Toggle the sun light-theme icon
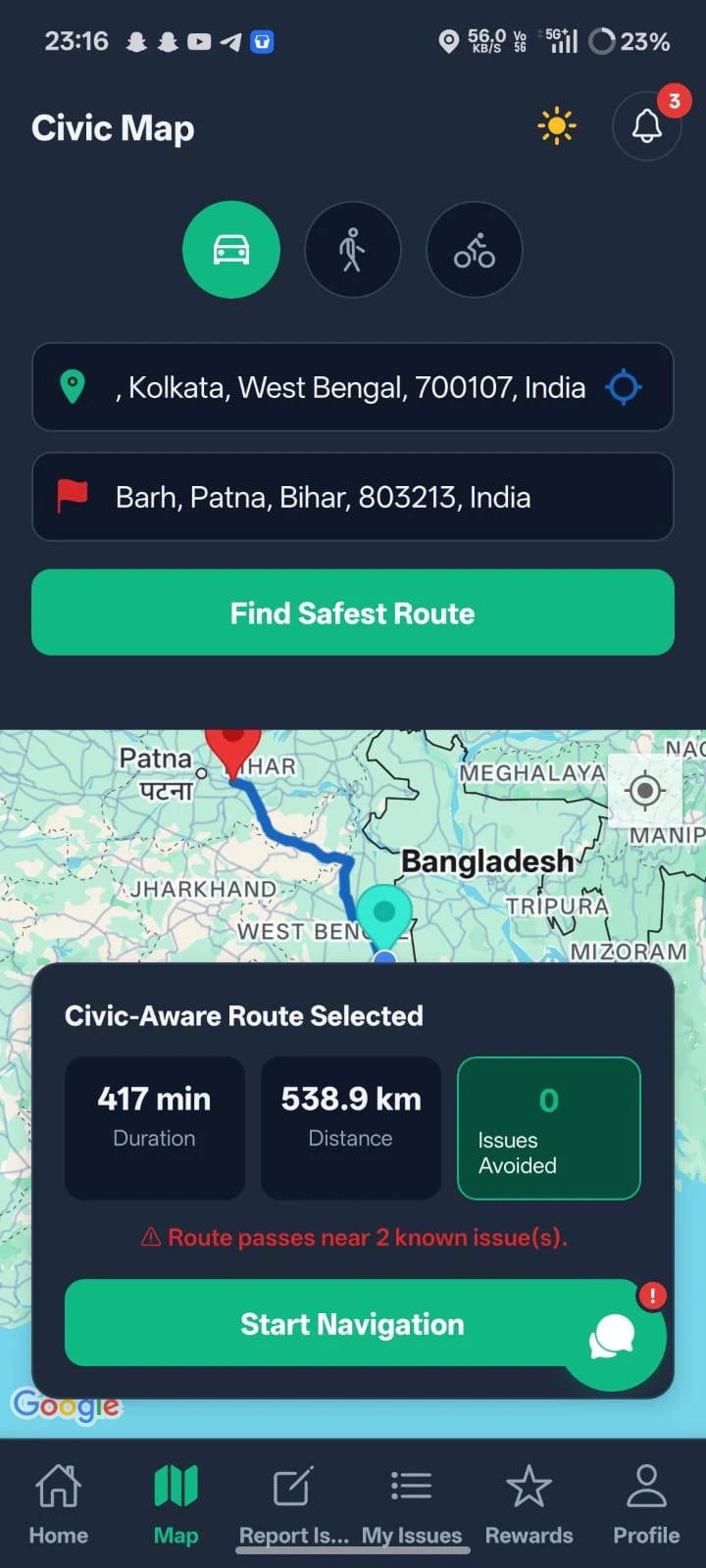Viewport: 706px width, 1568px height. 556,126
